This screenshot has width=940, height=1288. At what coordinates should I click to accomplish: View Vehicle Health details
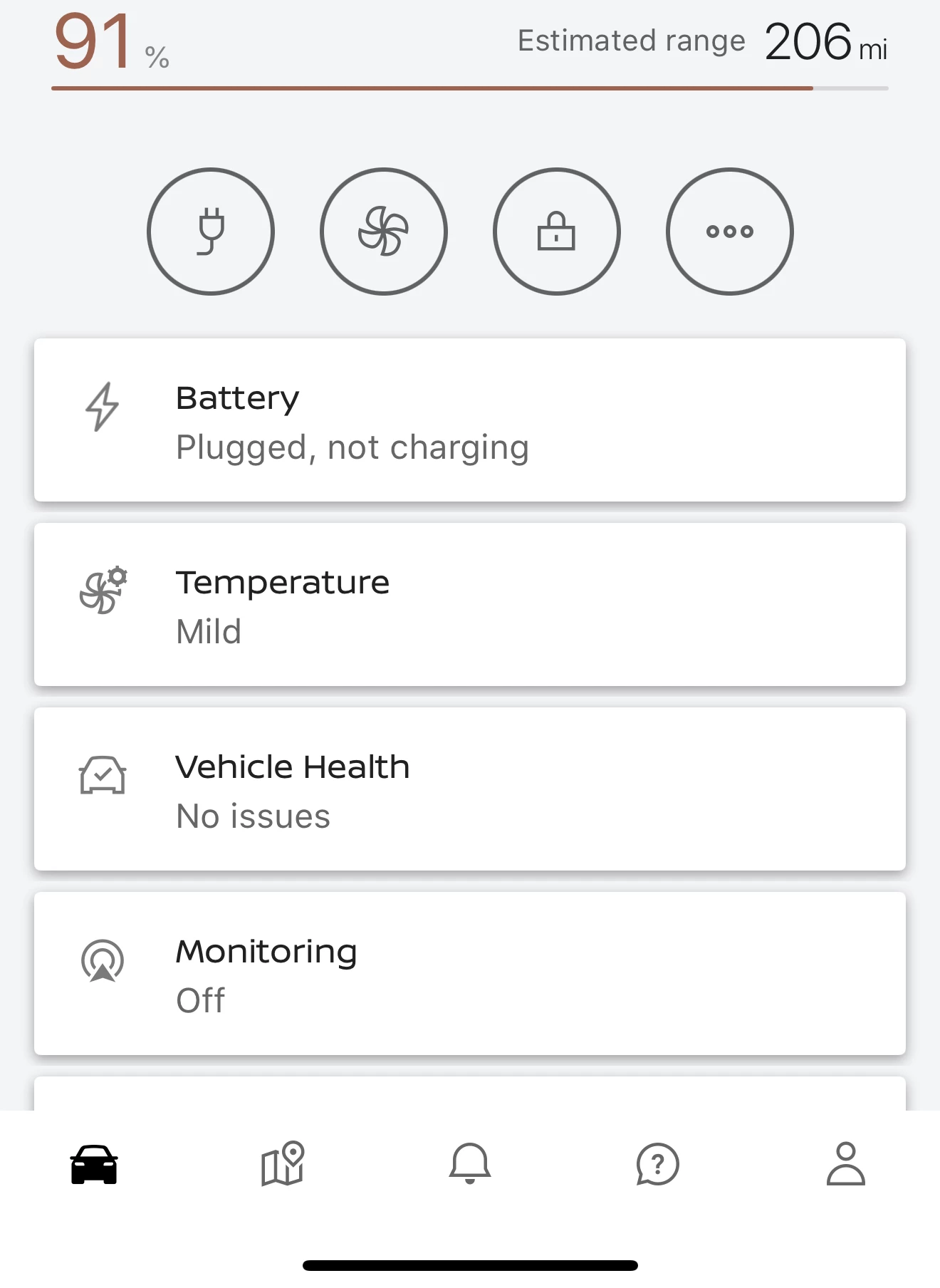pos(470,789)
